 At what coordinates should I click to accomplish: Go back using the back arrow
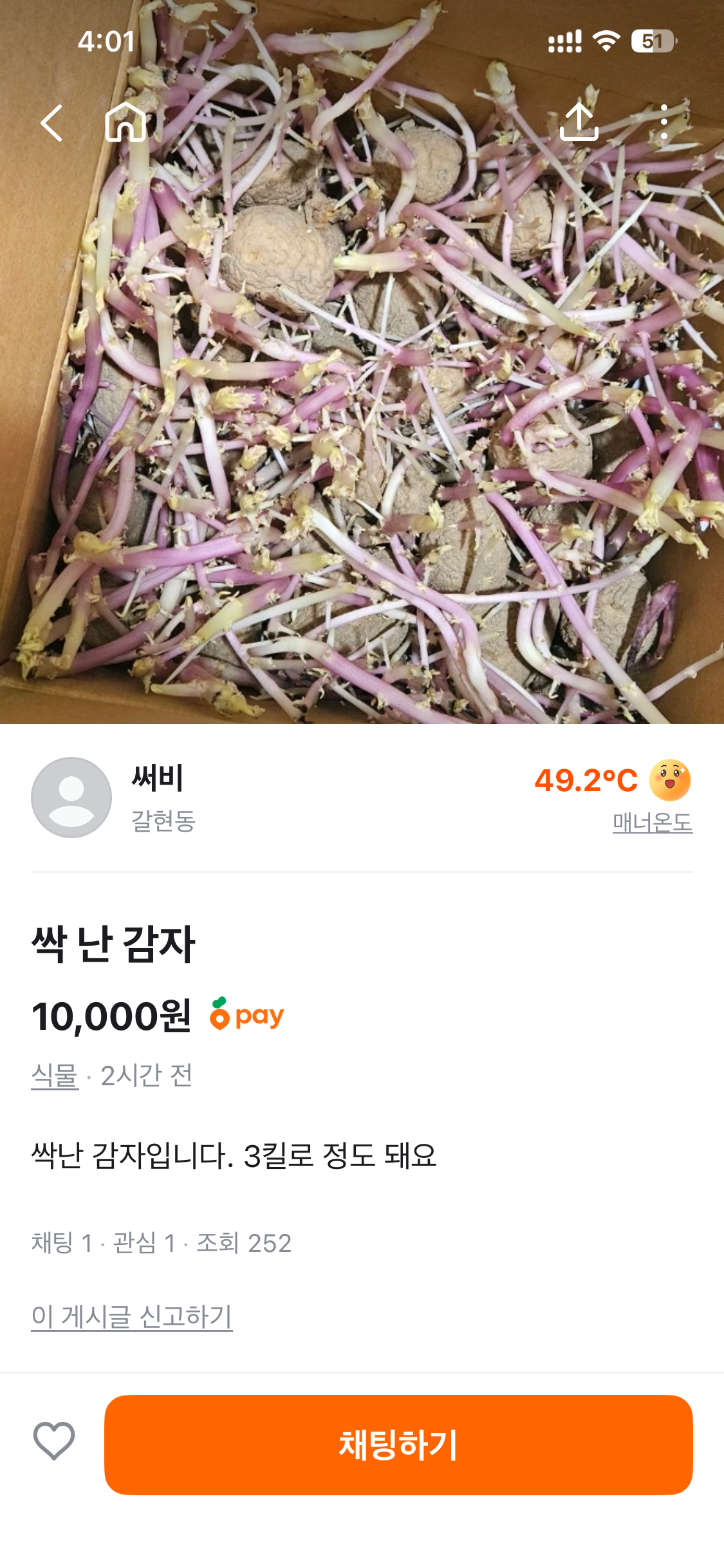pos(51,122)
